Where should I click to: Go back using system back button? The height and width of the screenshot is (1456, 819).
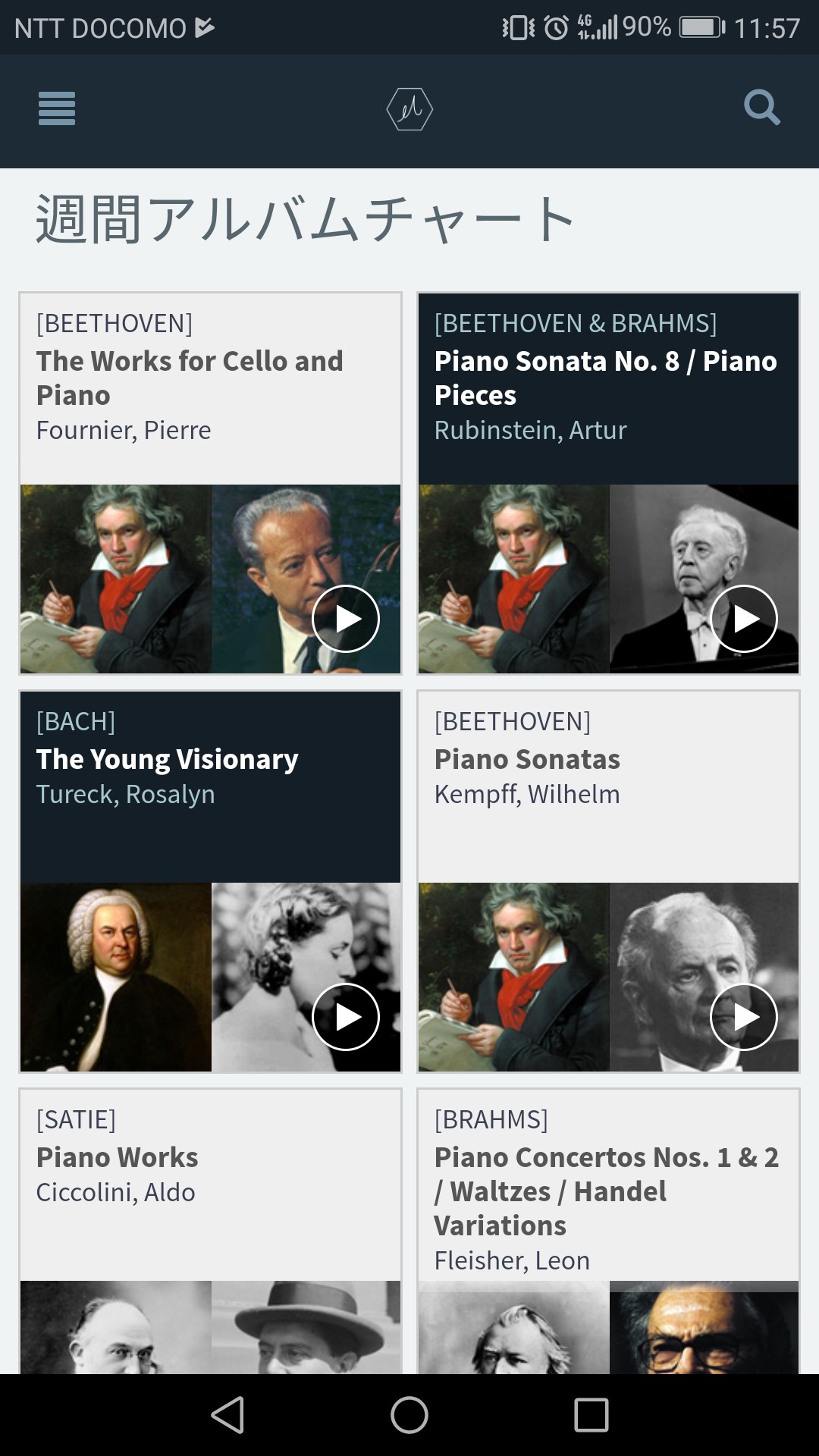(x=227, y=1415)
